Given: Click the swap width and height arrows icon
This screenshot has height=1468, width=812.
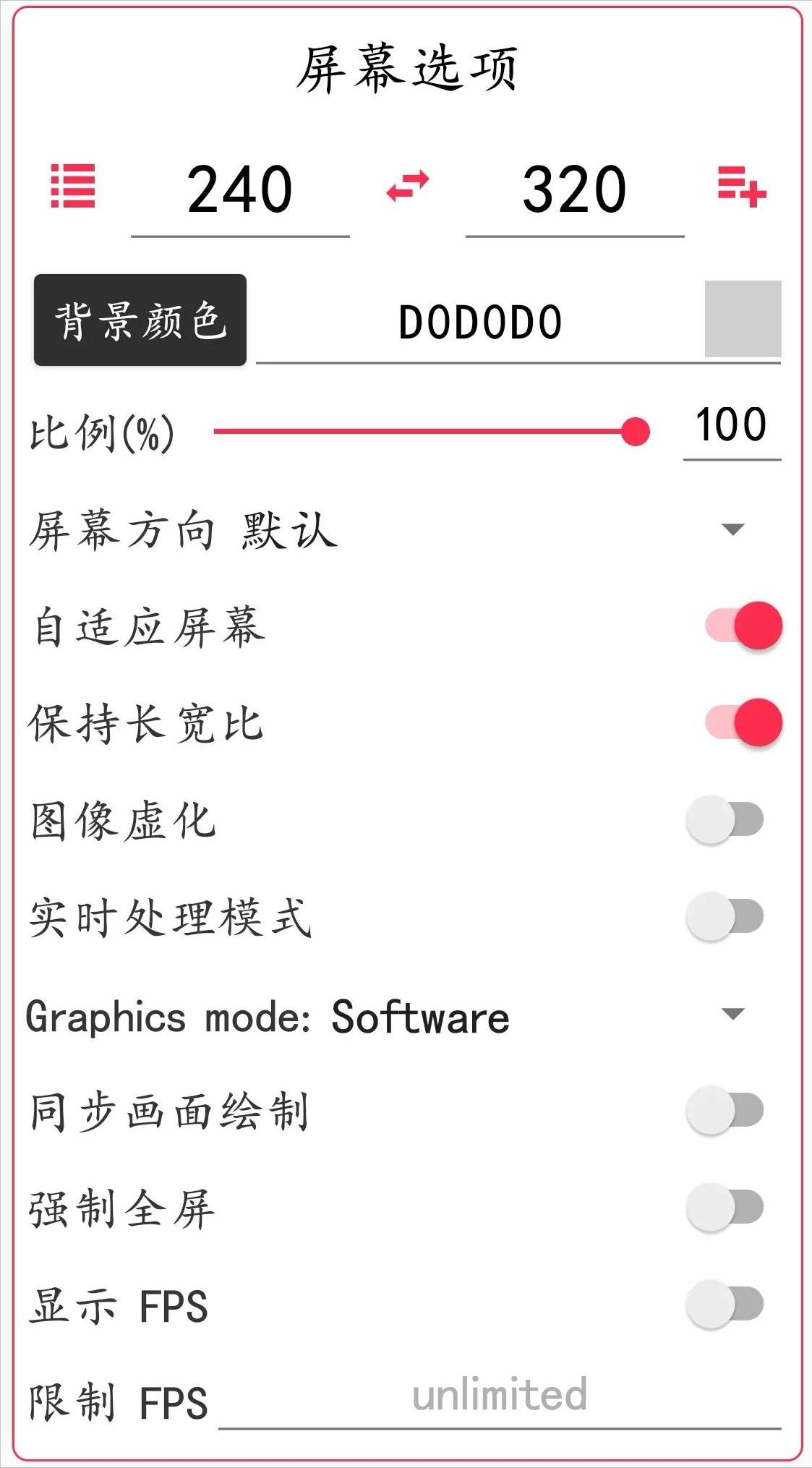Looking at the screenshot, I should coord(406,188).
